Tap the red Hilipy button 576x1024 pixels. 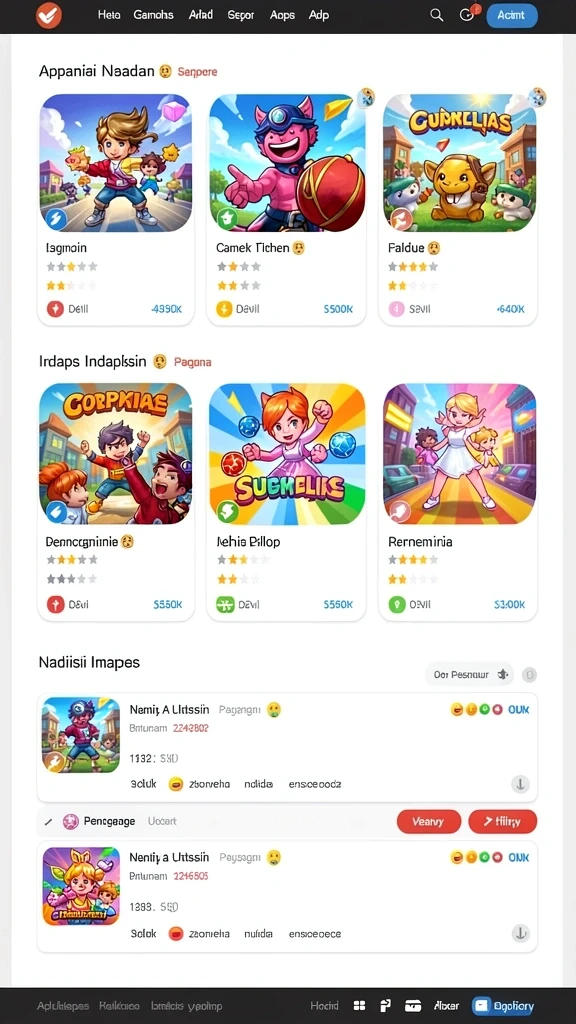(502, 822)
